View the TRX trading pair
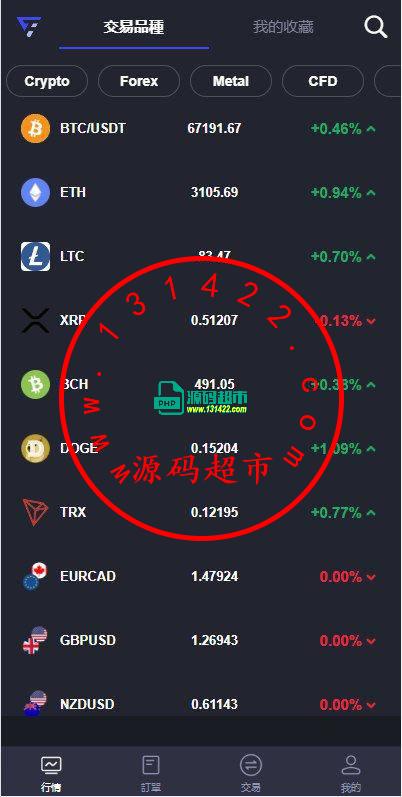The image size is (402, 797). coord(201,512)
